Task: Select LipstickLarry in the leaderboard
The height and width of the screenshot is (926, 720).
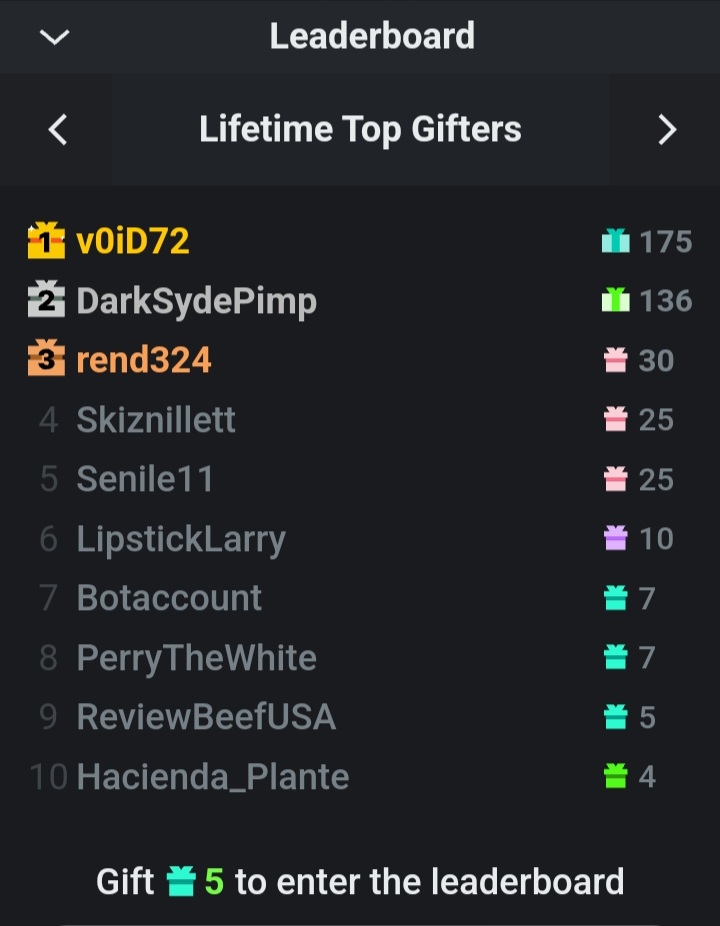Action: (x=181, y=539)
